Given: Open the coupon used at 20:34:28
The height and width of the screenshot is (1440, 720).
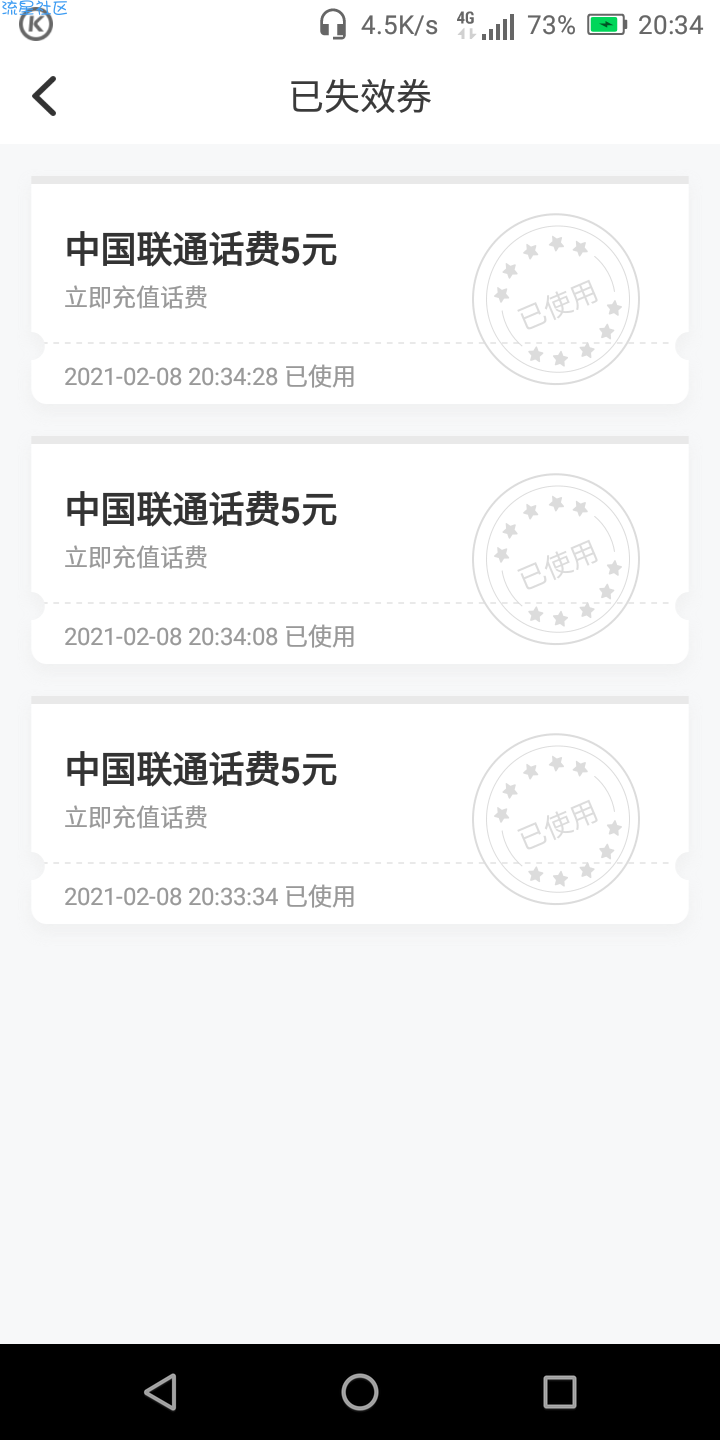Looking at the screenshot, I should tap(360, 290).
